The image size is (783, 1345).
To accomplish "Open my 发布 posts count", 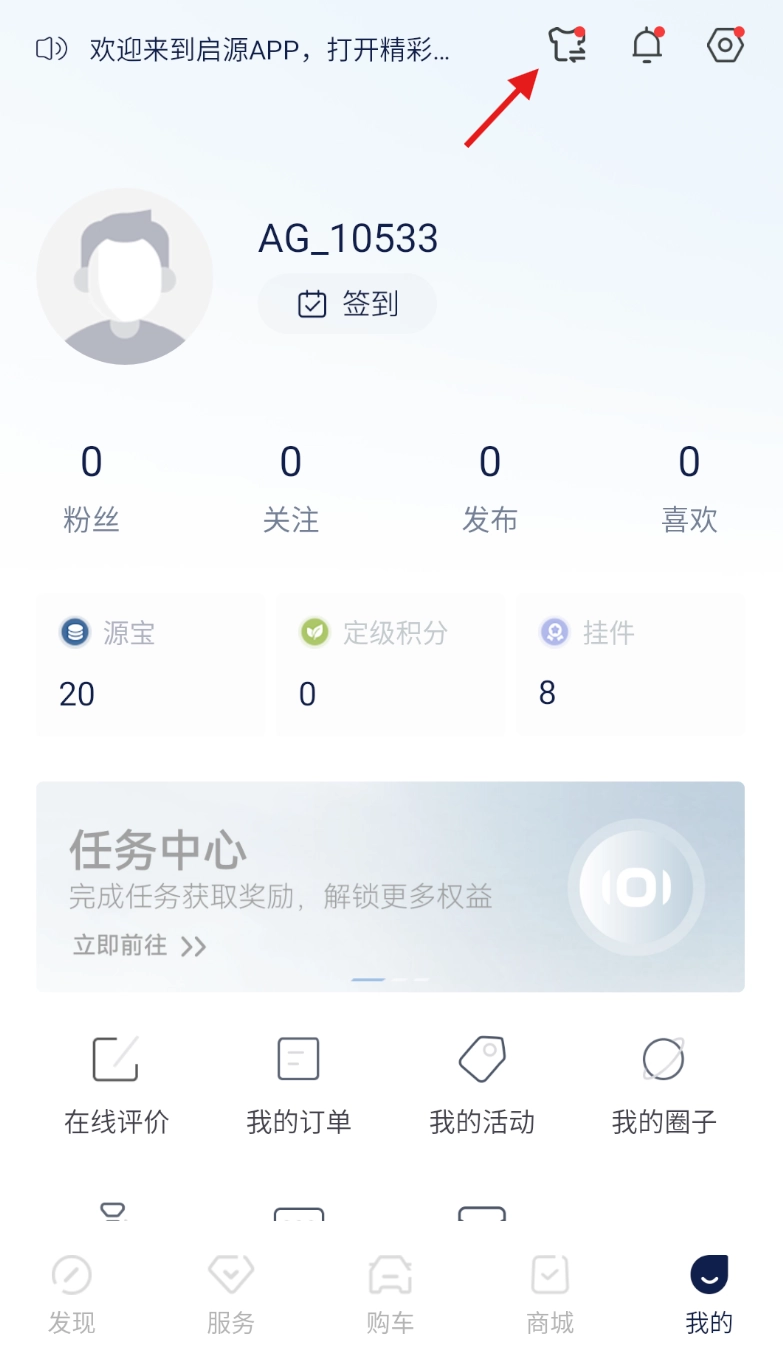I will coord(489,489).
